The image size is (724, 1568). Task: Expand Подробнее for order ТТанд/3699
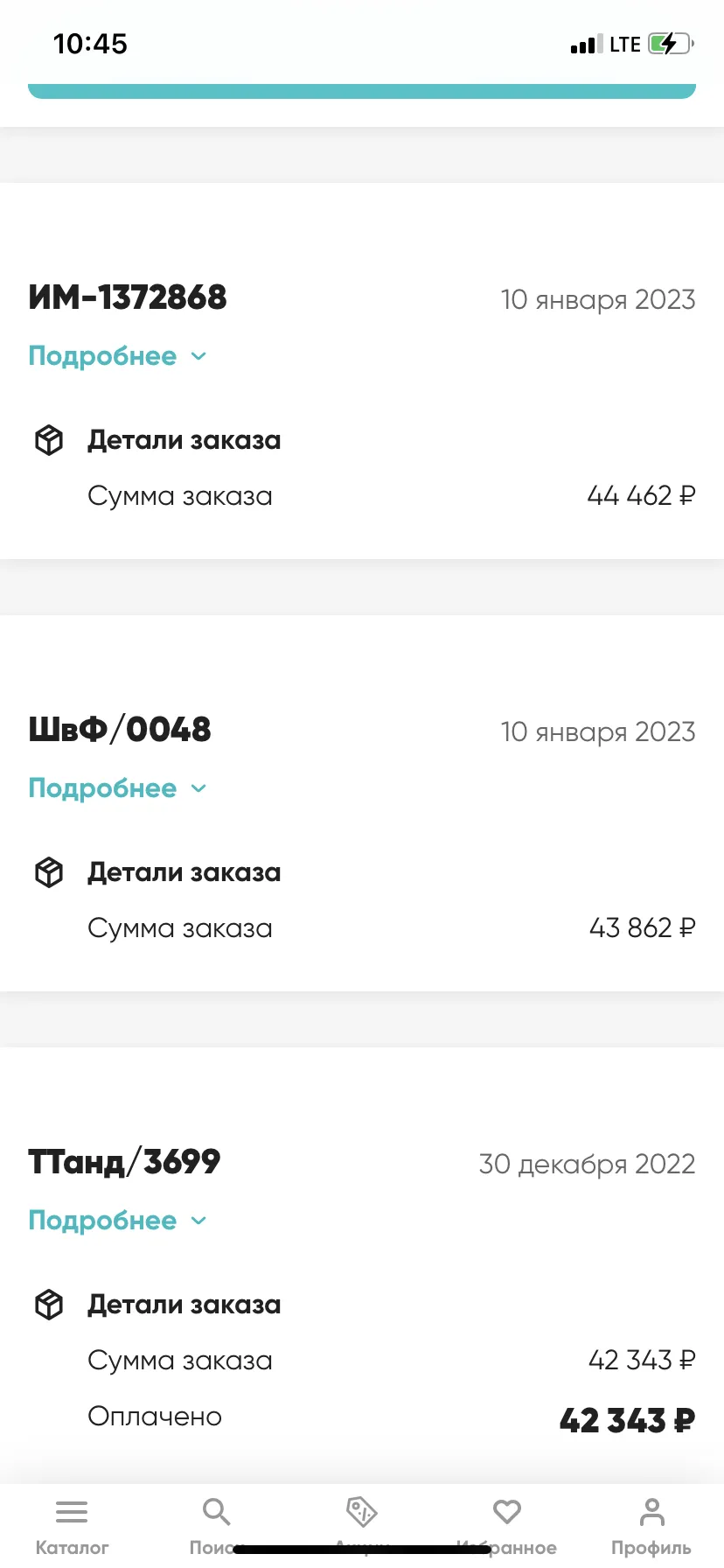117,1221
